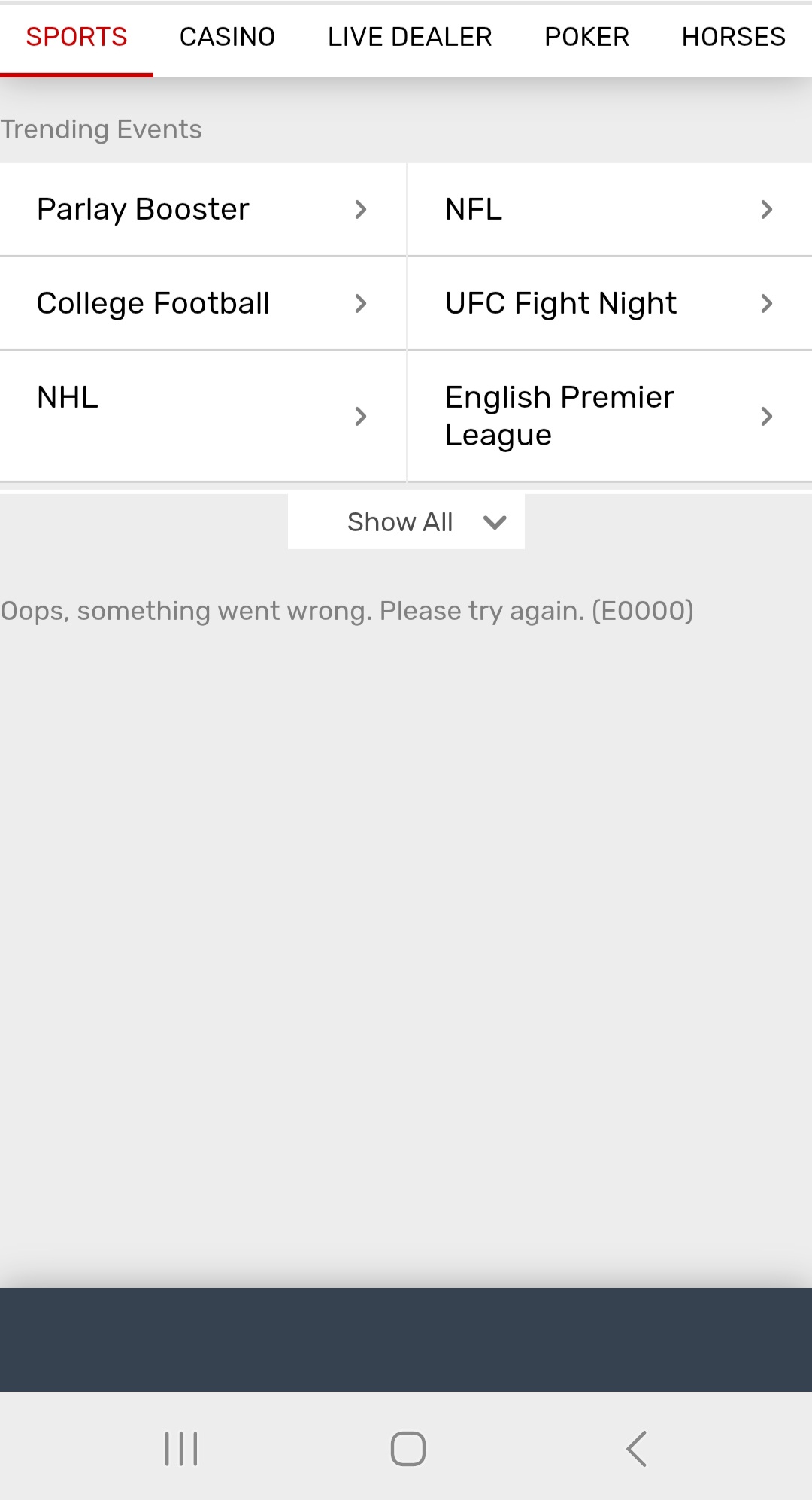Select the Horses tab
This screenshot has height=1500, width=812.
point(733,37)
